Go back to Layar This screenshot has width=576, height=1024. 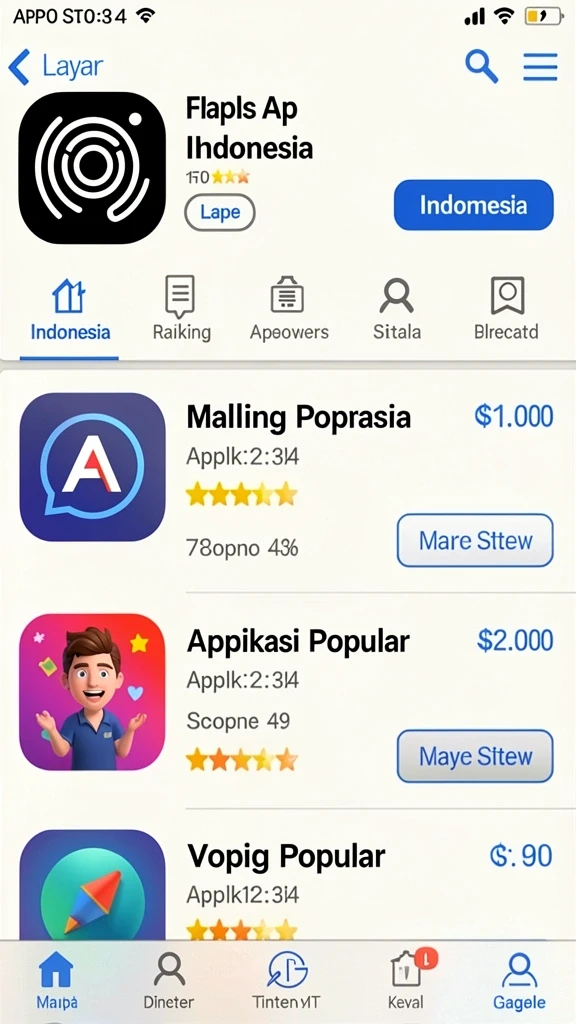point(56,67)
